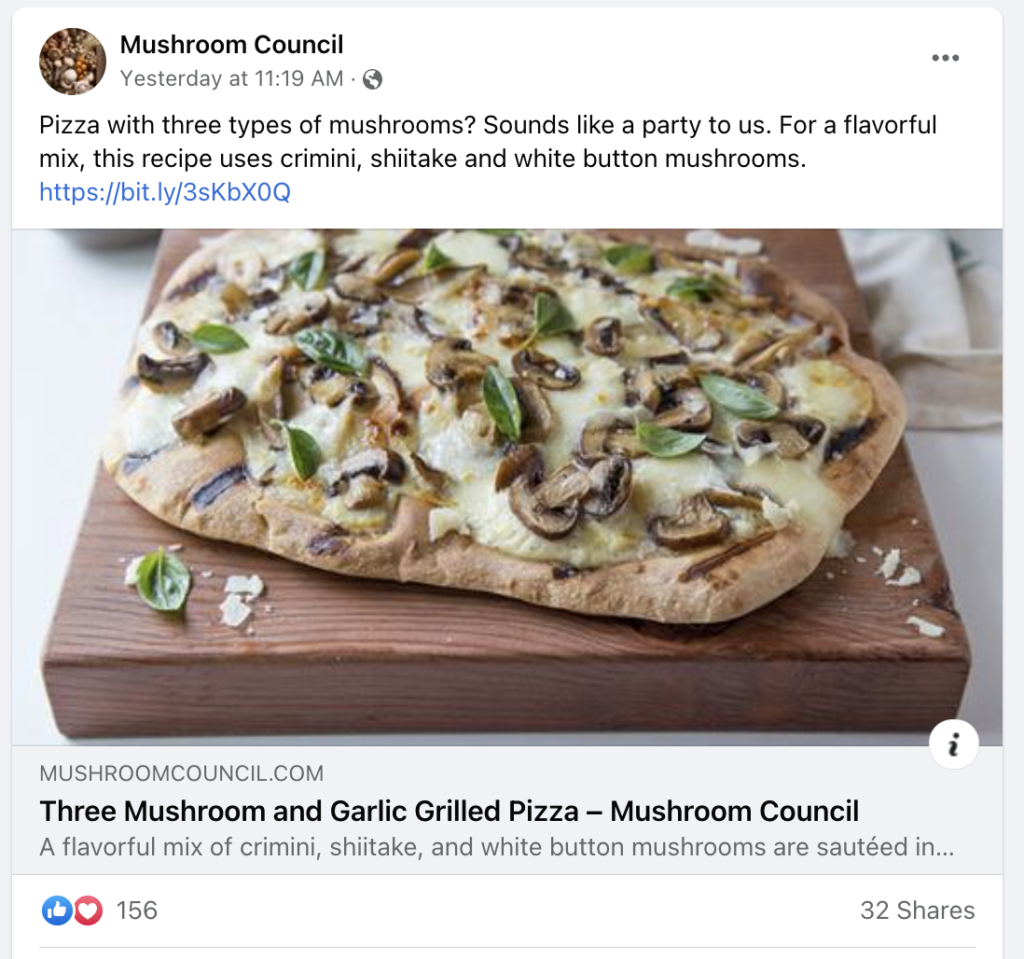Viewport: 1024px width, 959px height.
Task: View who reacted to the post
Action: pyautogui.click(x=100, y=910)
